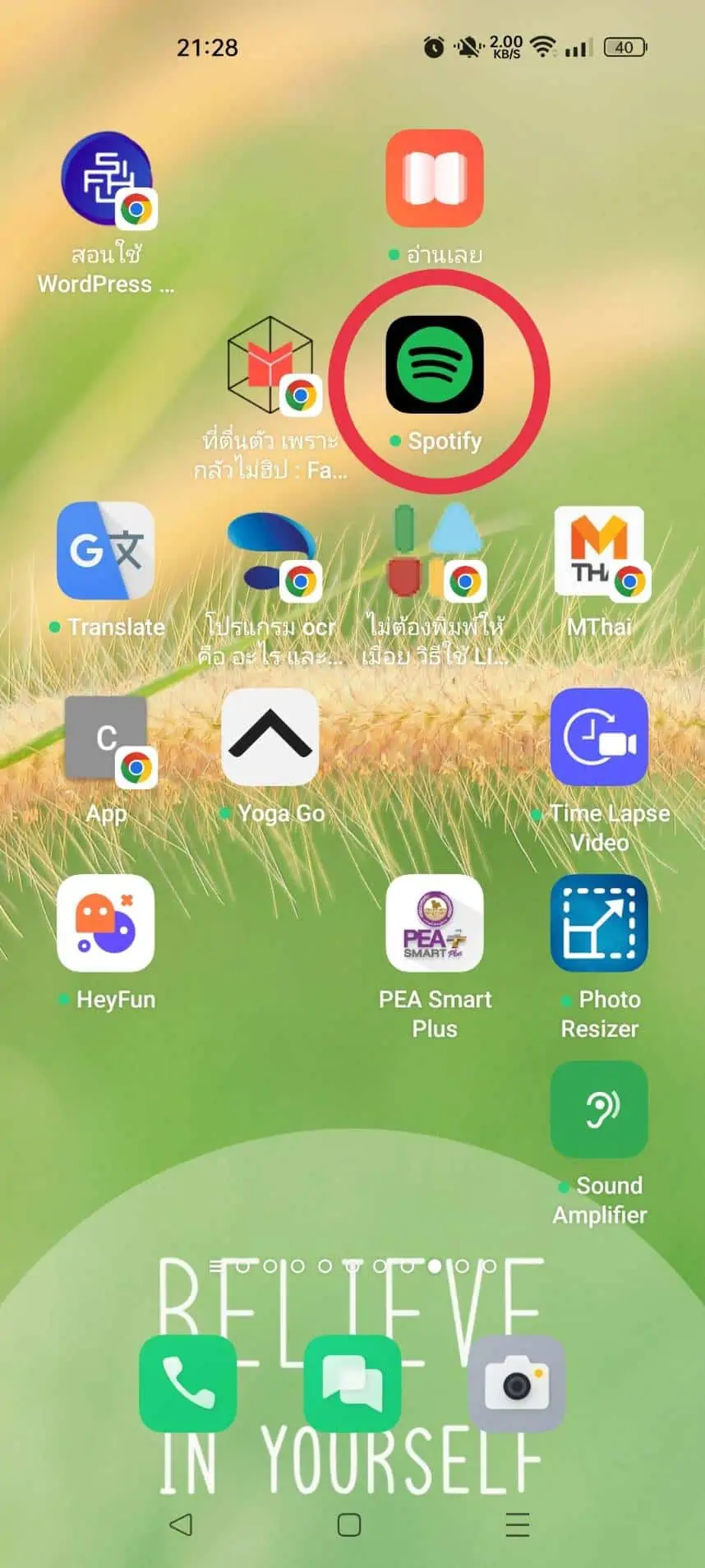
Task: Open the Spotify app
Action: pyautogui.click(x=435, y=365)
